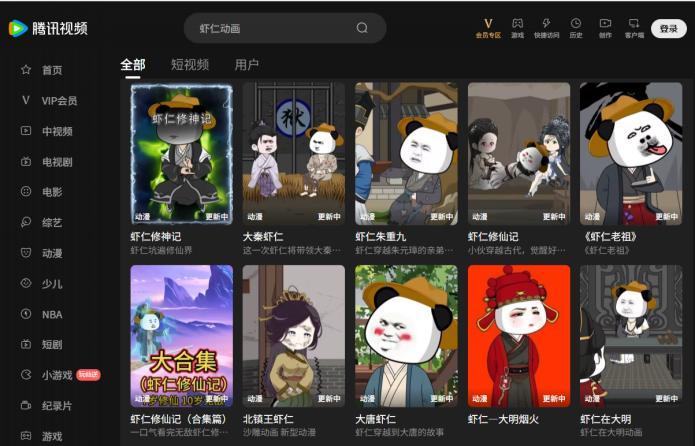Switch to the 用户 tab
This screenshot has height=446, width=695.
tap(246, 65)
